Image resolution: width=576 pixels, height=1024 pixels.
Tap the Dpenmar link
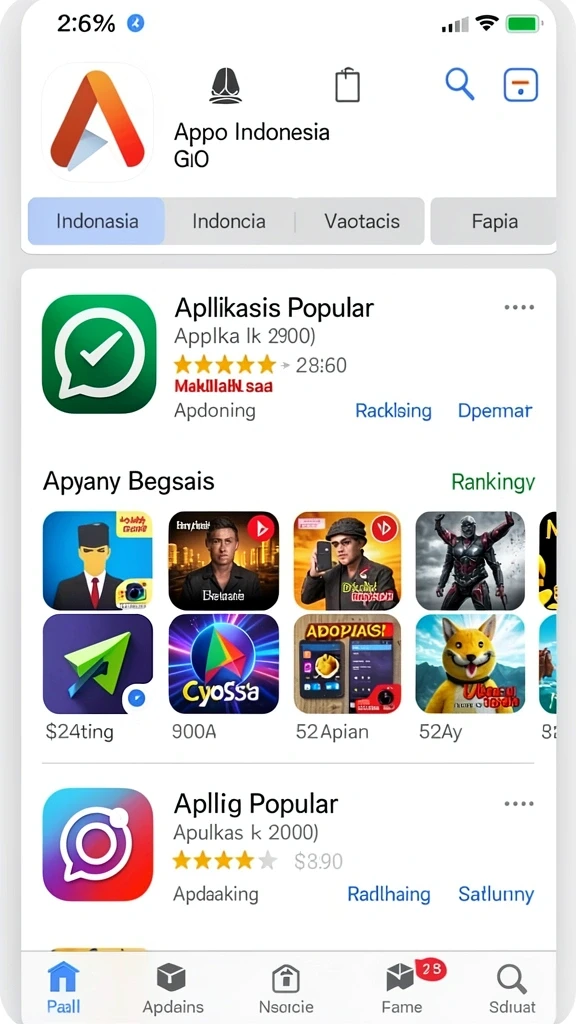pos(495,411)
